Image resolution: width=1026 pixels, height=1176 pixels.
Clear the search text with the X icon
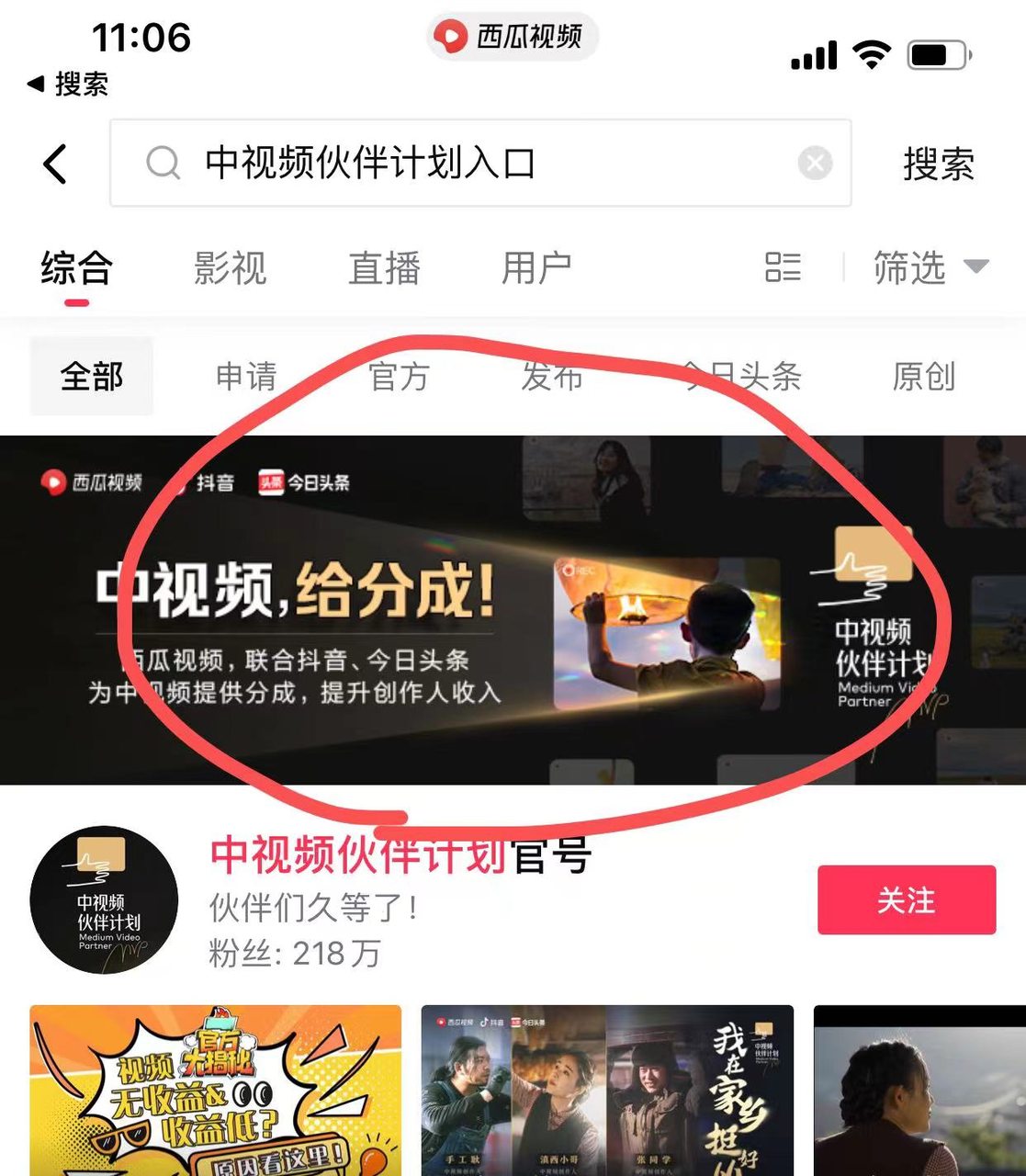coord(814,164)
